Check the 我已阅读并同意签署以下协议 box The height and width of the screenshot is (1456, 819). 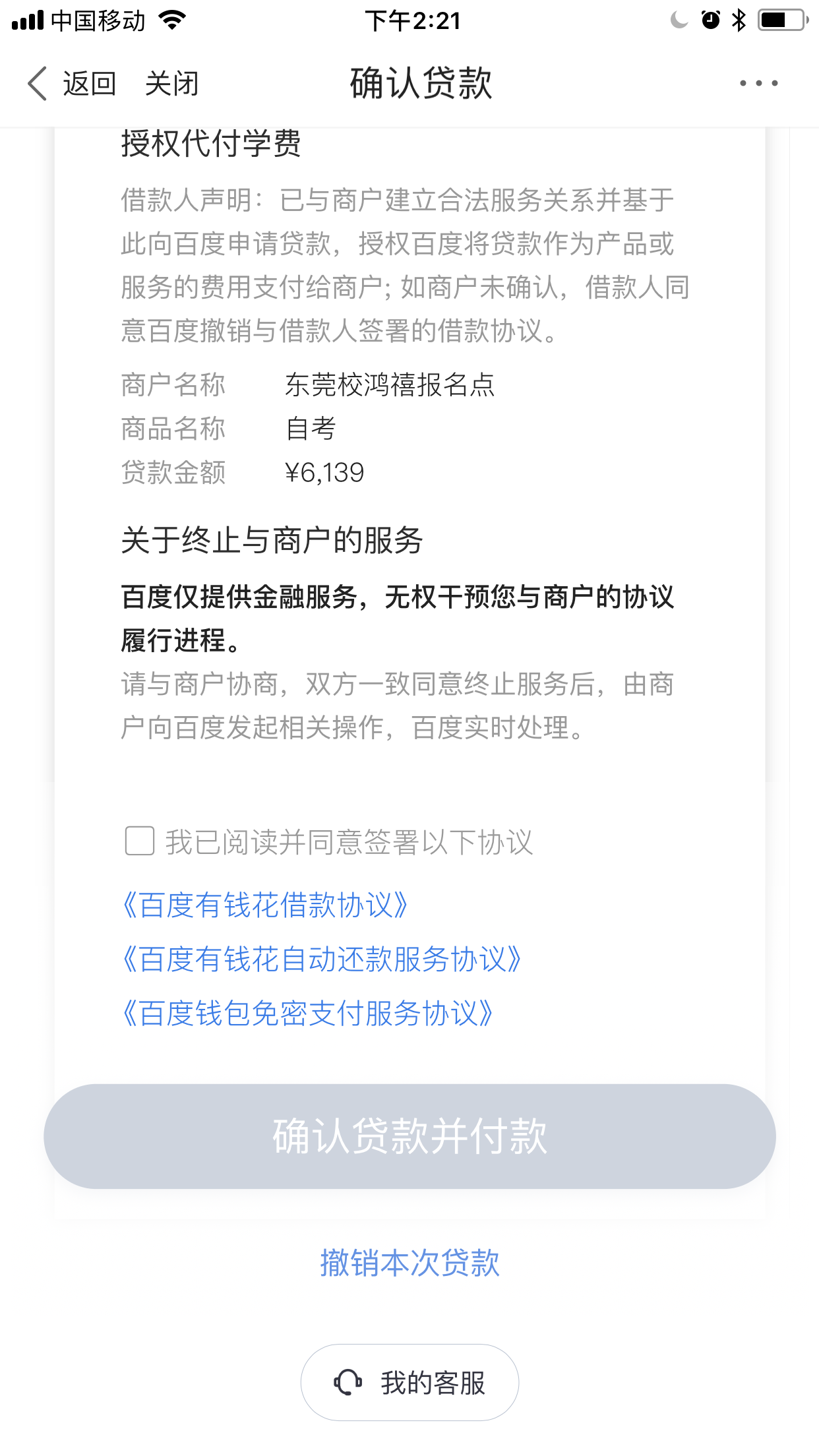coord(140,841)
